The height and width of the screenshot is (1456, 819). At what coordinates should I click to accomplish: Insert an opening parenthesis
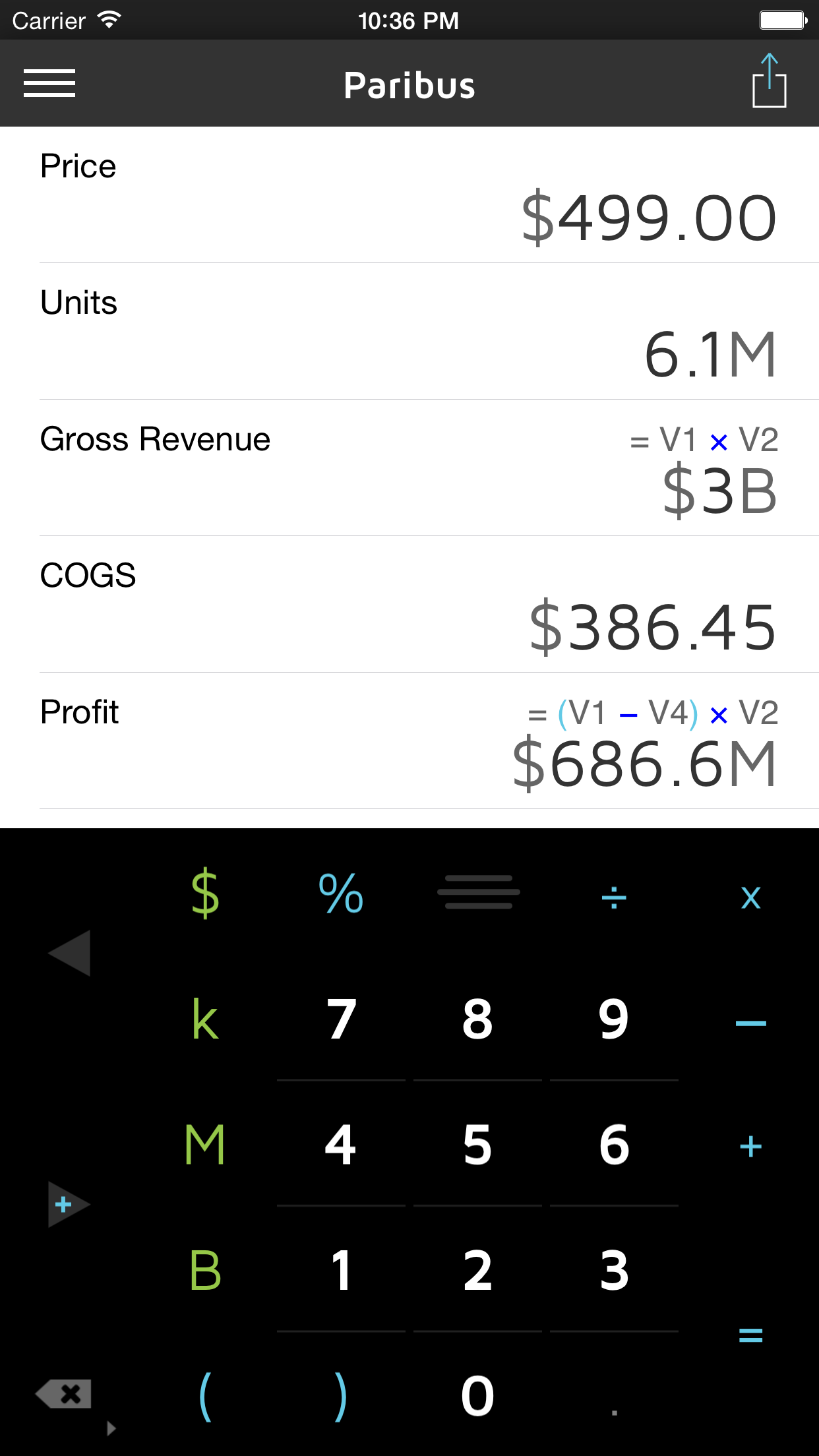(x=205, y=1395)
